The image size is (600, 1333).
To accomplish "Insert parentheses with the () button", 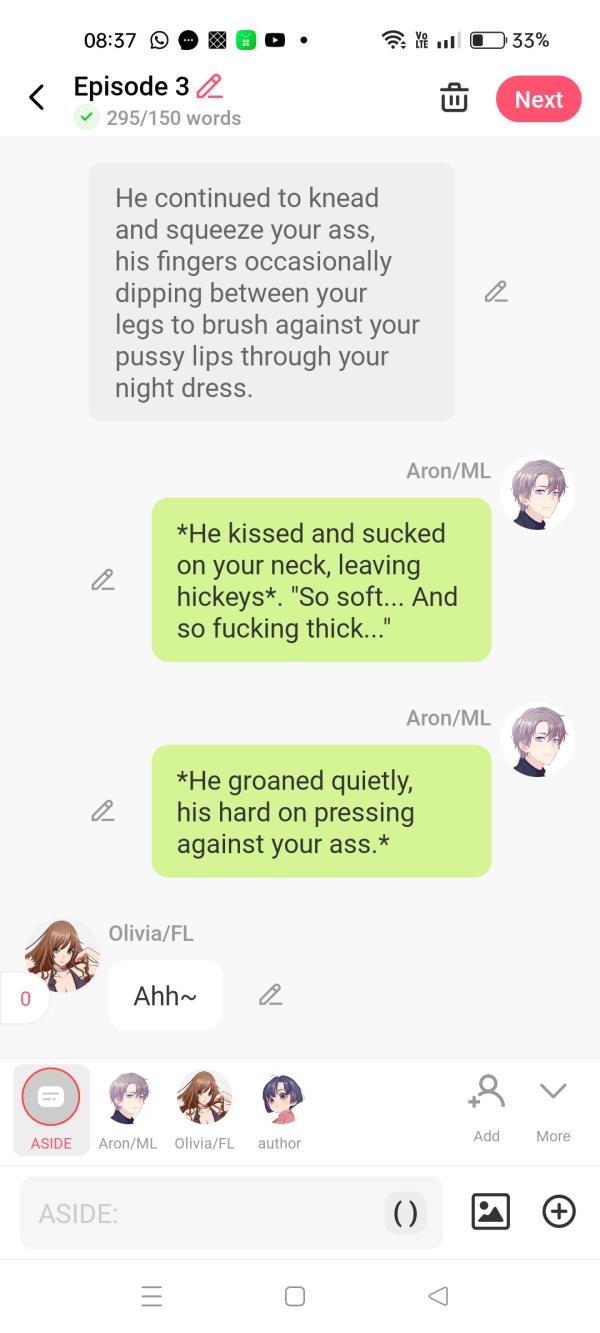I will pyautogui.click(x=405, y=1213).
